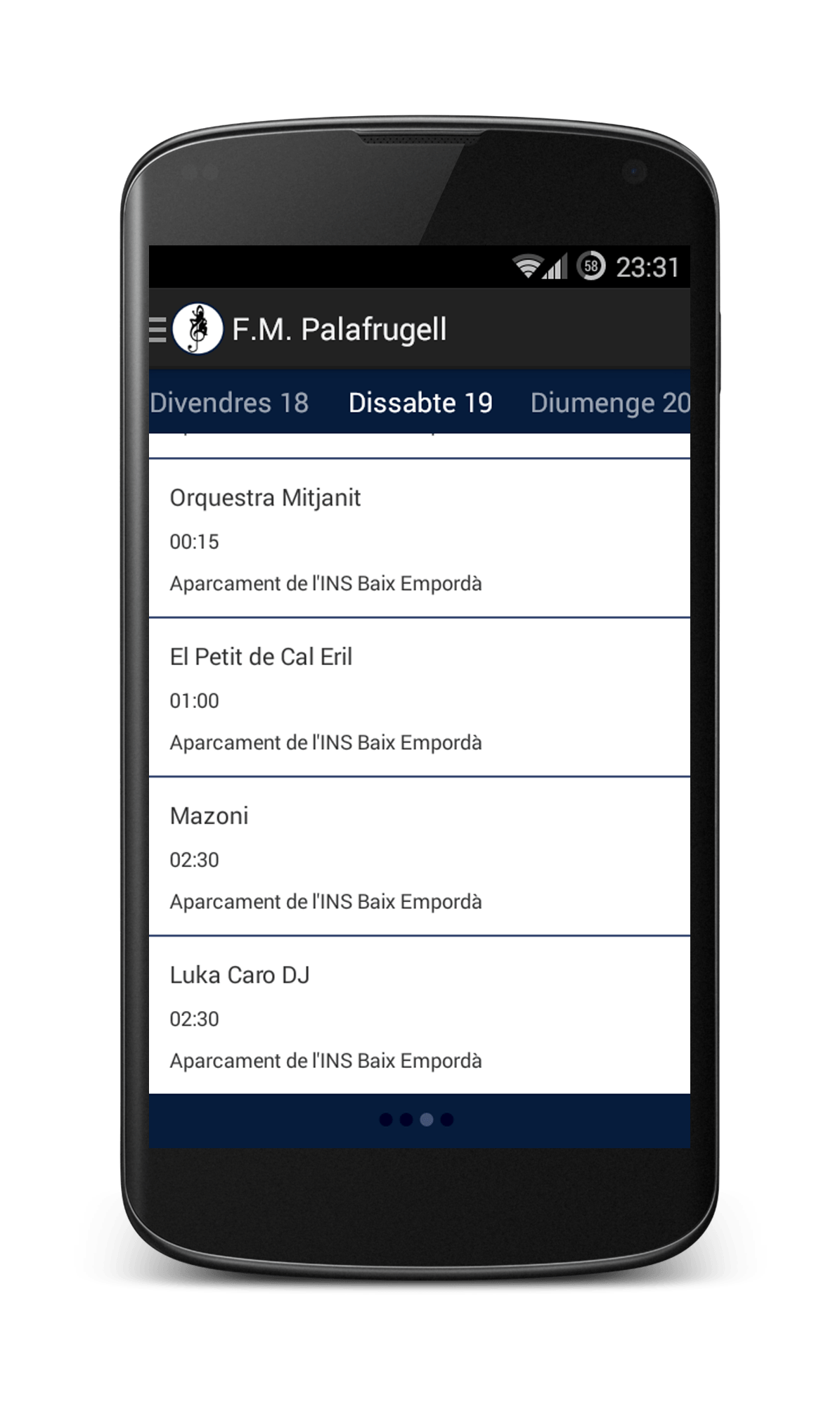
Task: Switch to the Divendres 18 tab
Action: click(x=229, y=403)
